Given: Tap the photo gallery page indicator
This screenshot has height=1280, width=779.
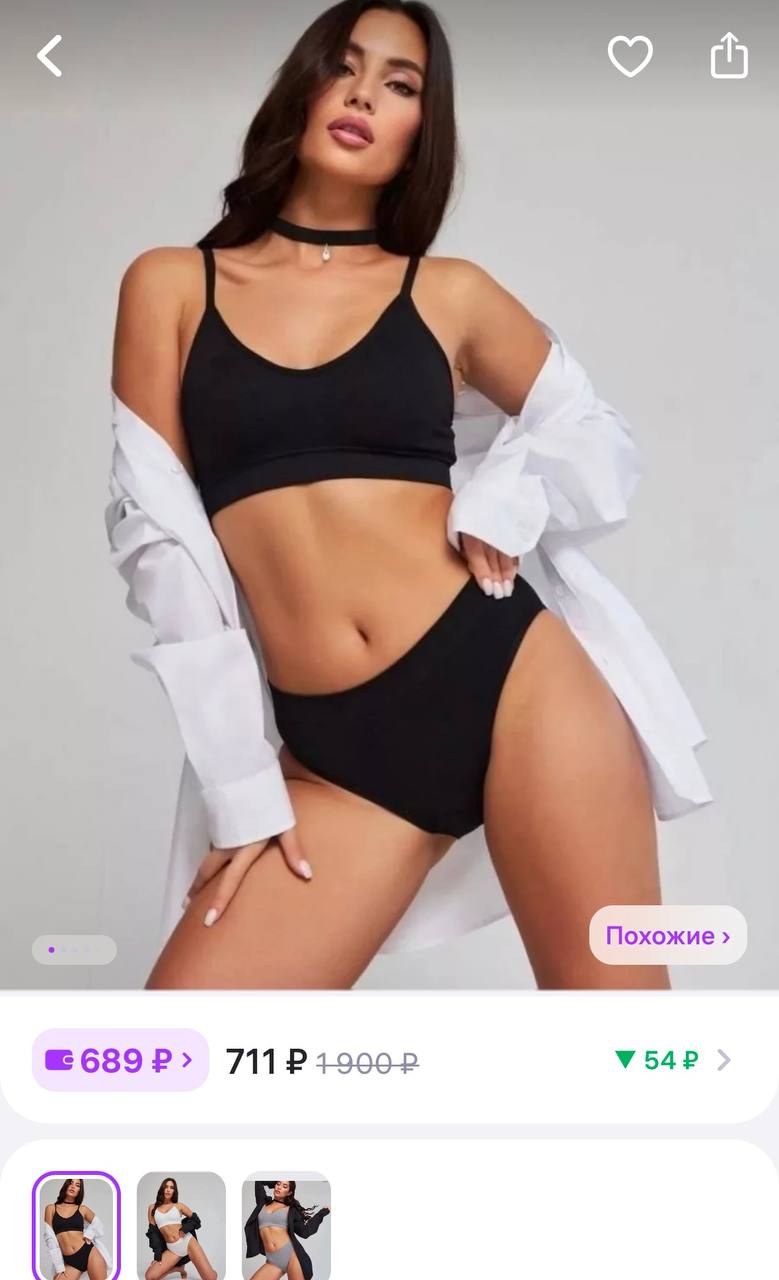Looking at the screenshot, I should coord(74,950).
